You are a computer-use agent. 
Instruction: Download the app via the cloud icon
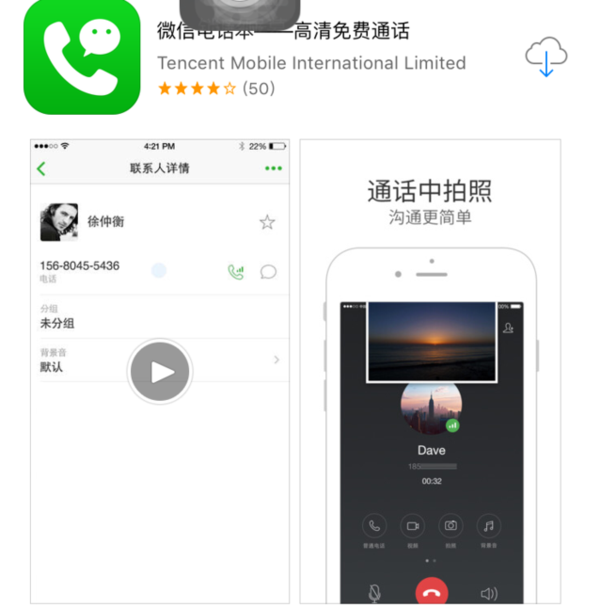coord(546,55)
